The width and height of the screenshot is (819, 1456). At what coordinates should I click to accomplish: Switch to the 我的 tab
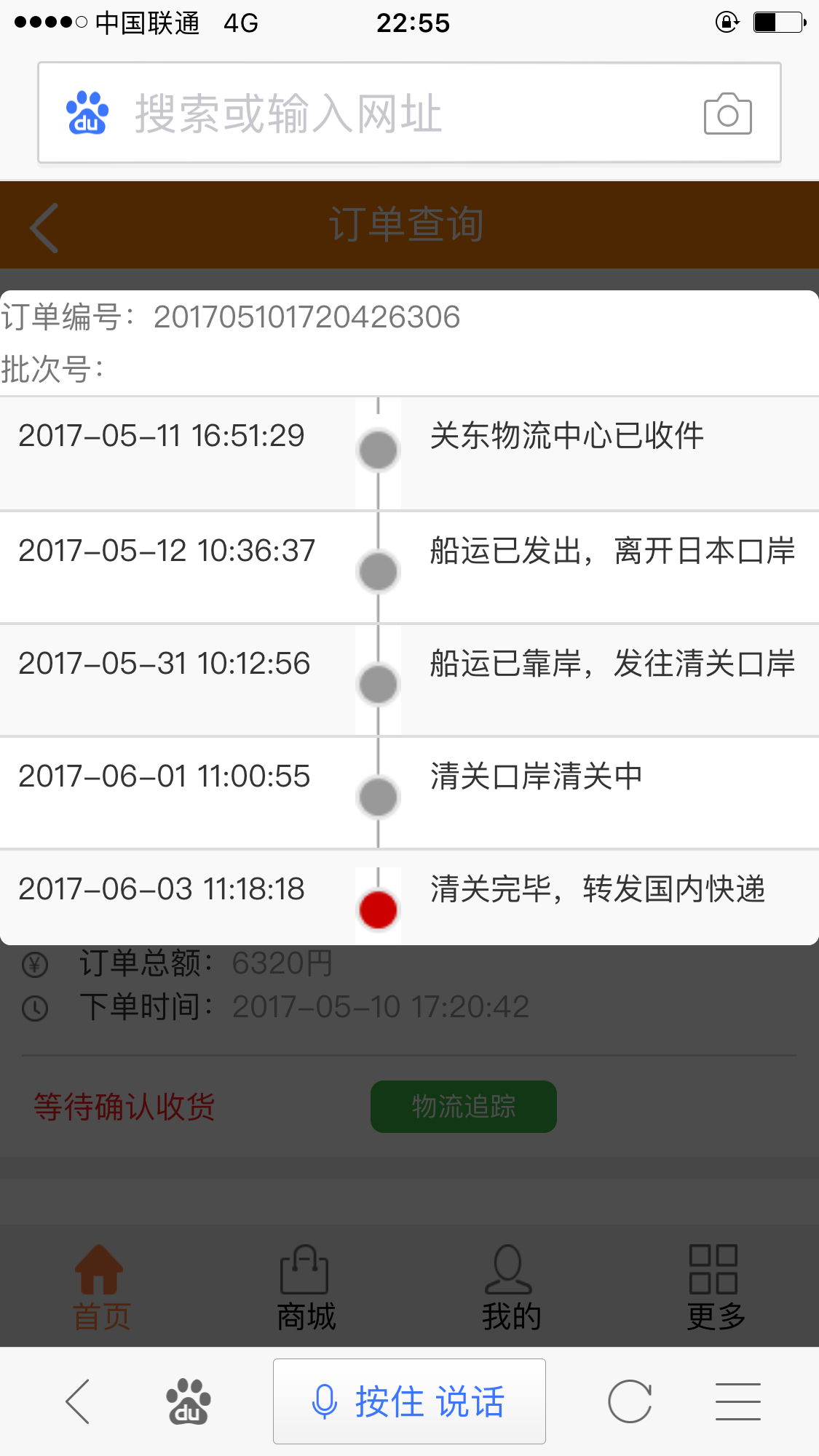tap(510, 1287)
